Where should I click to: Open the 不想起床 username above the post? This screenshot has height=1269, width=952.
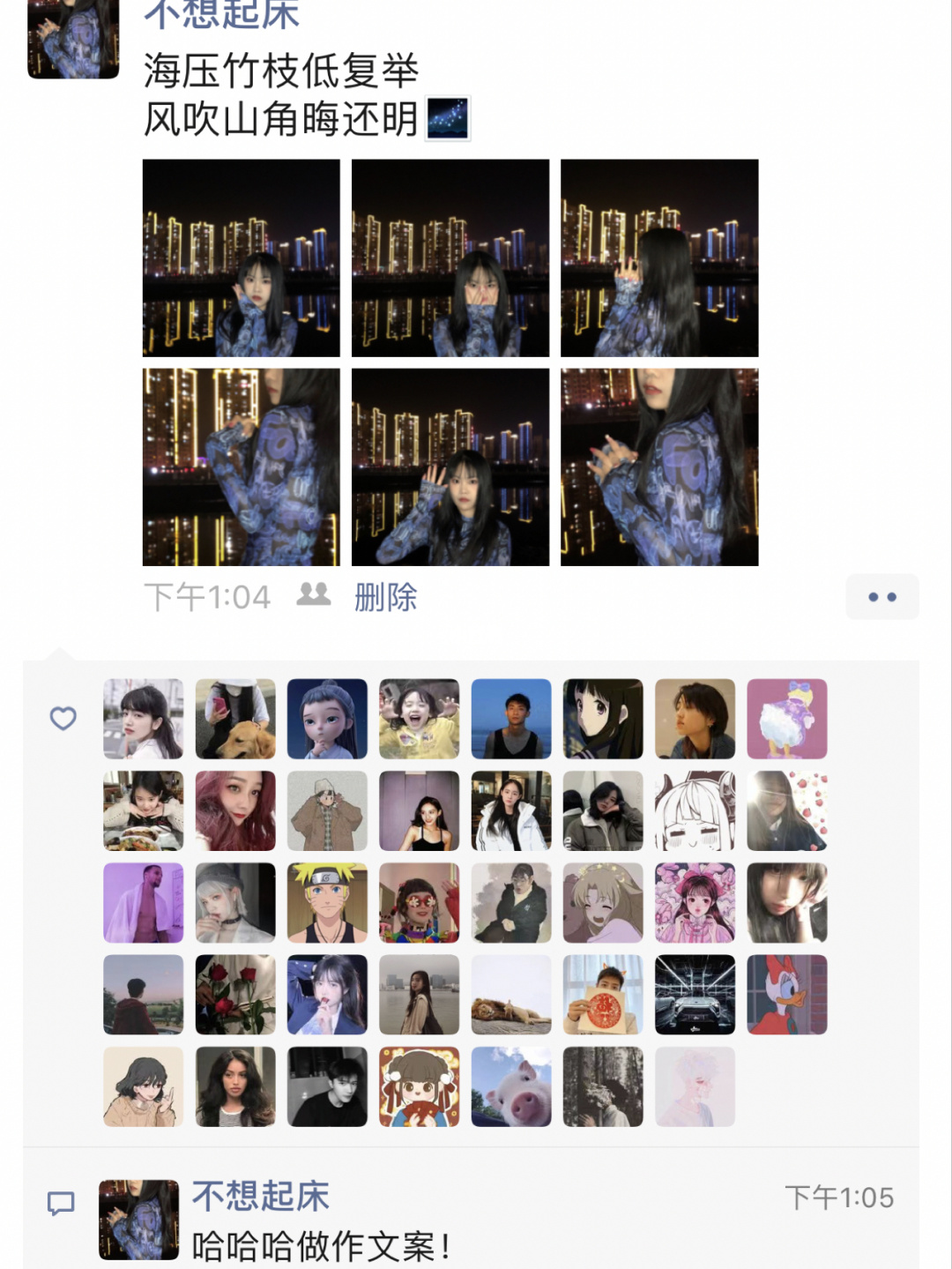pos(221,15)
